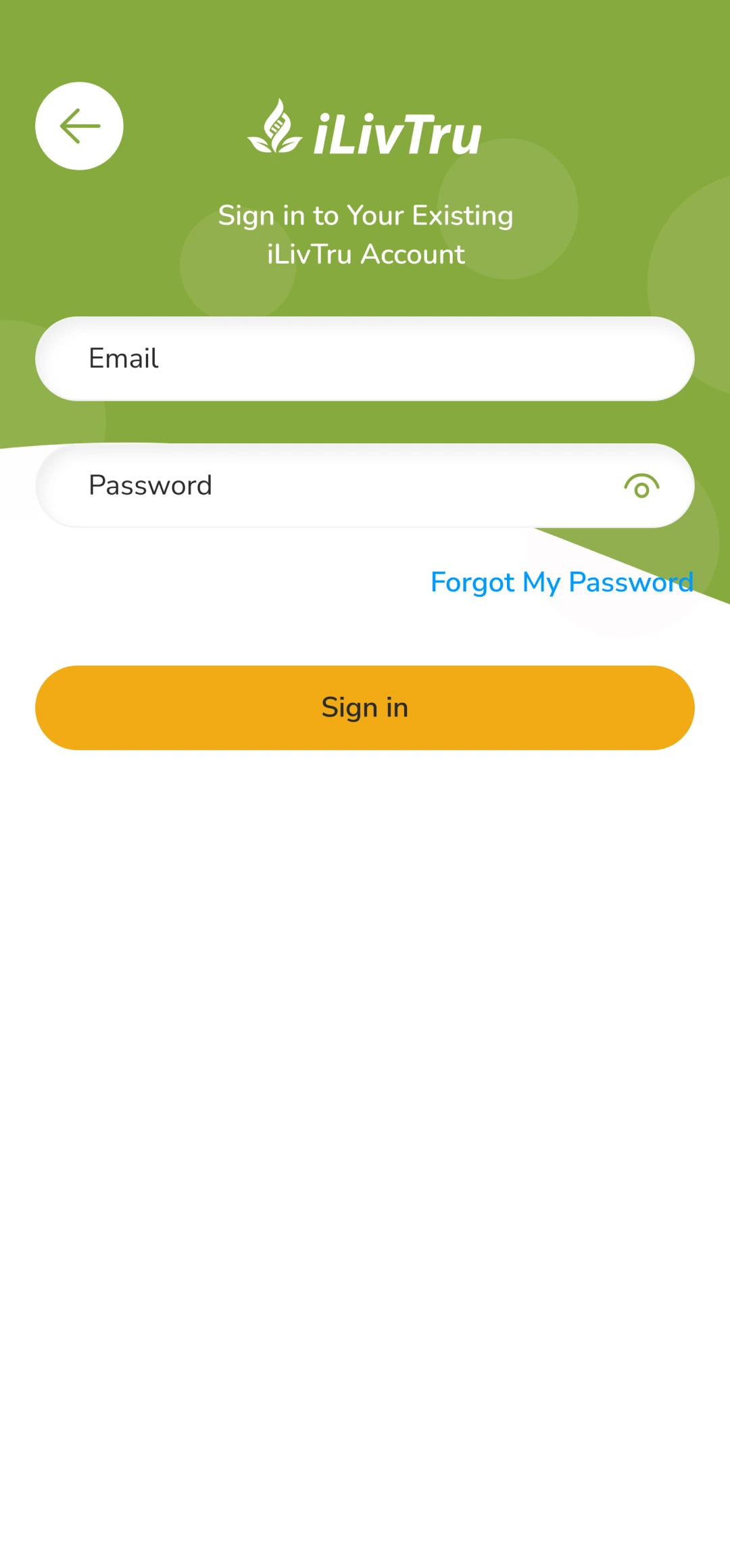Go back using the arrow button
The width and height of the screenshot is (730, 1568).
[79, 126]
